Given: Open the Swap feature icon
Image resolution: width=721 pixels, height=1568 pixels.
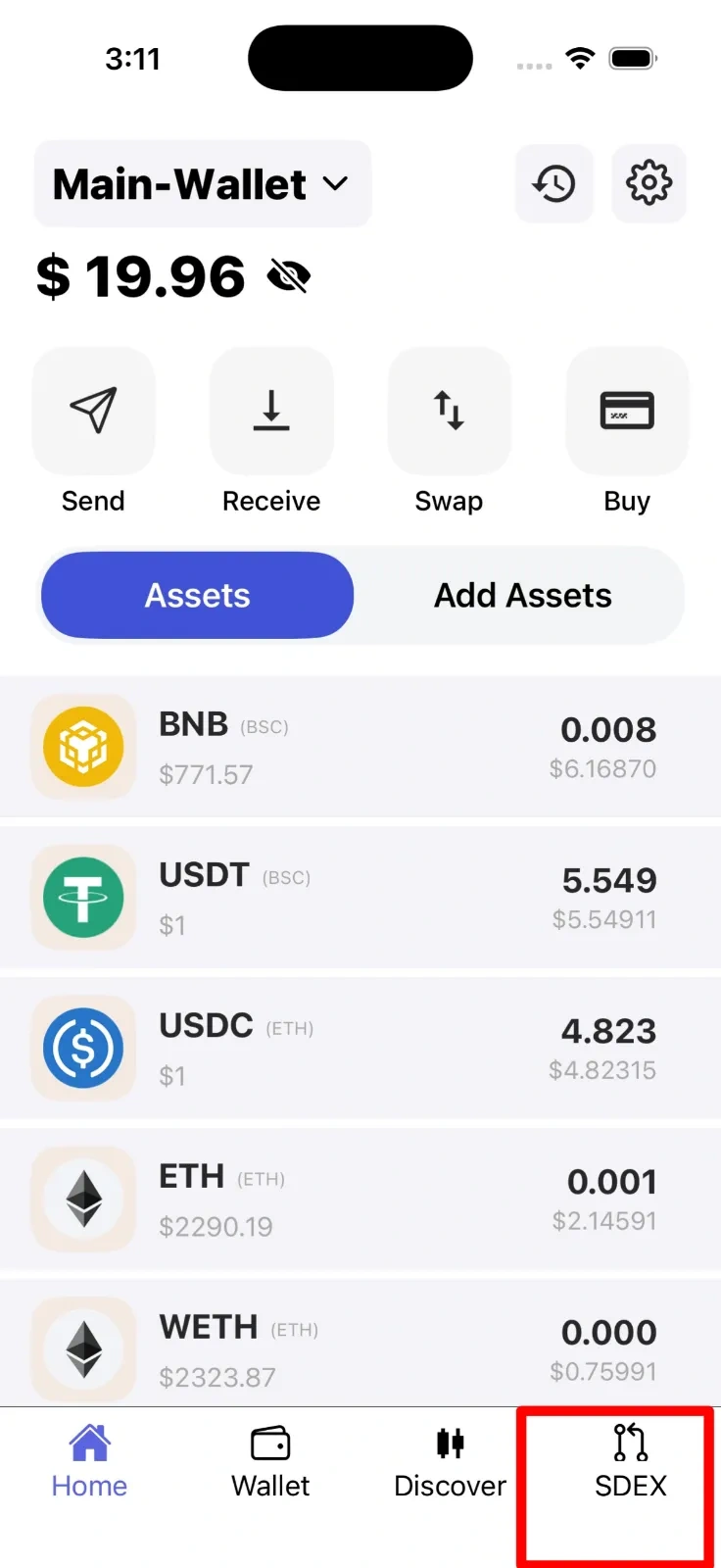Looking at the screenshot, I should pos(449,412).
